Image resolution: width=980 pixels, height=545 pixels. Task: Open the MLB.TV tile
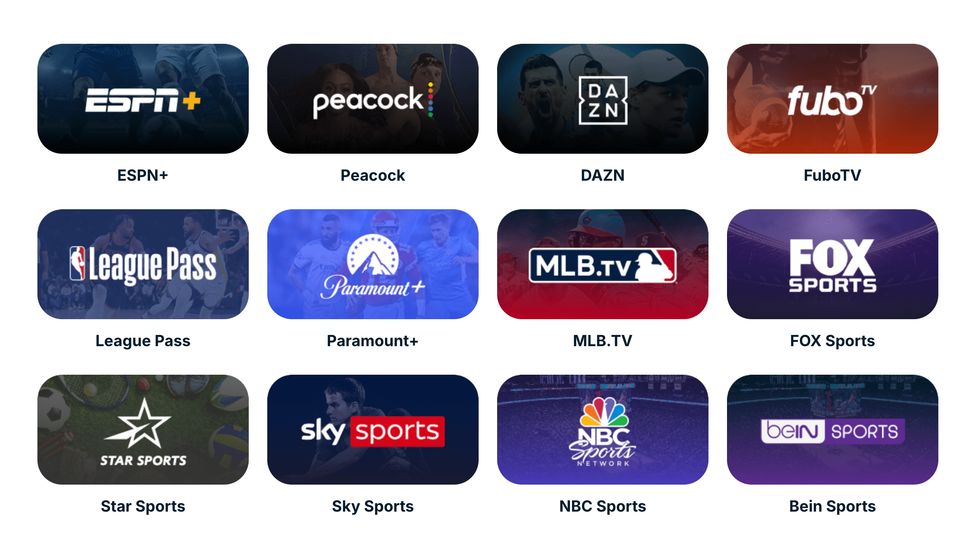[x=603, y=264]
